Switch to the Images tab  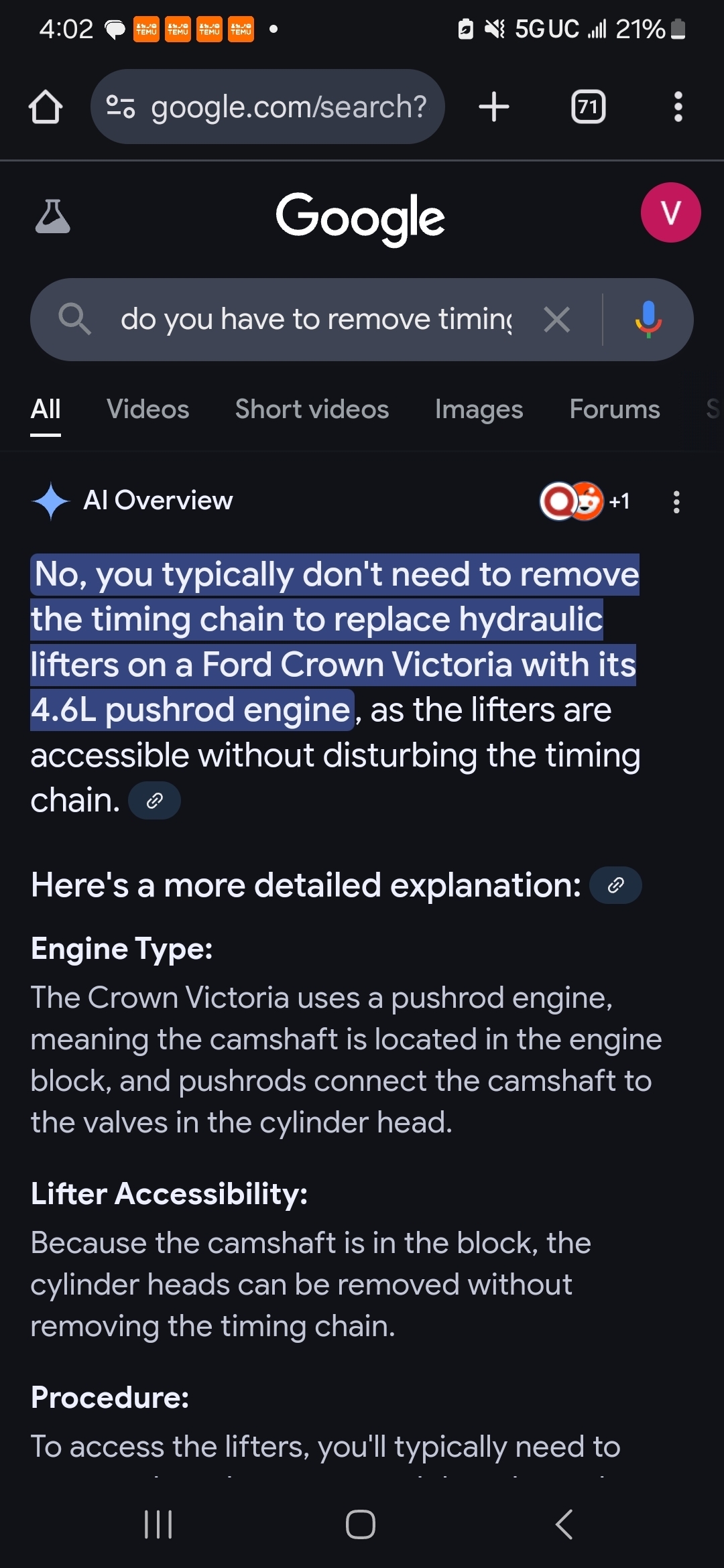pyautogui.click(x=479, y=409)
